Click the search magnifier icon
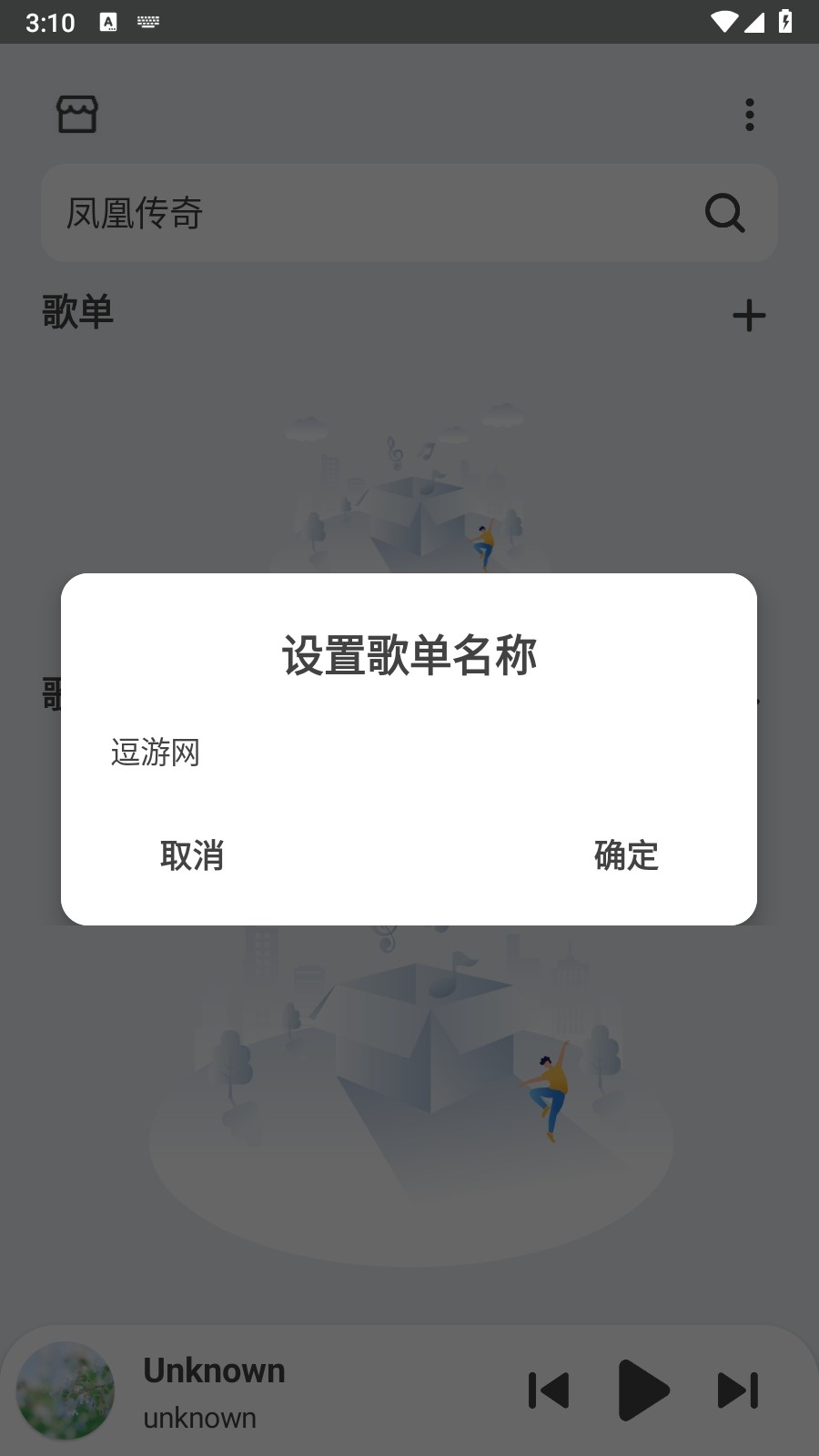819x1456 pixels. point(723,214)
